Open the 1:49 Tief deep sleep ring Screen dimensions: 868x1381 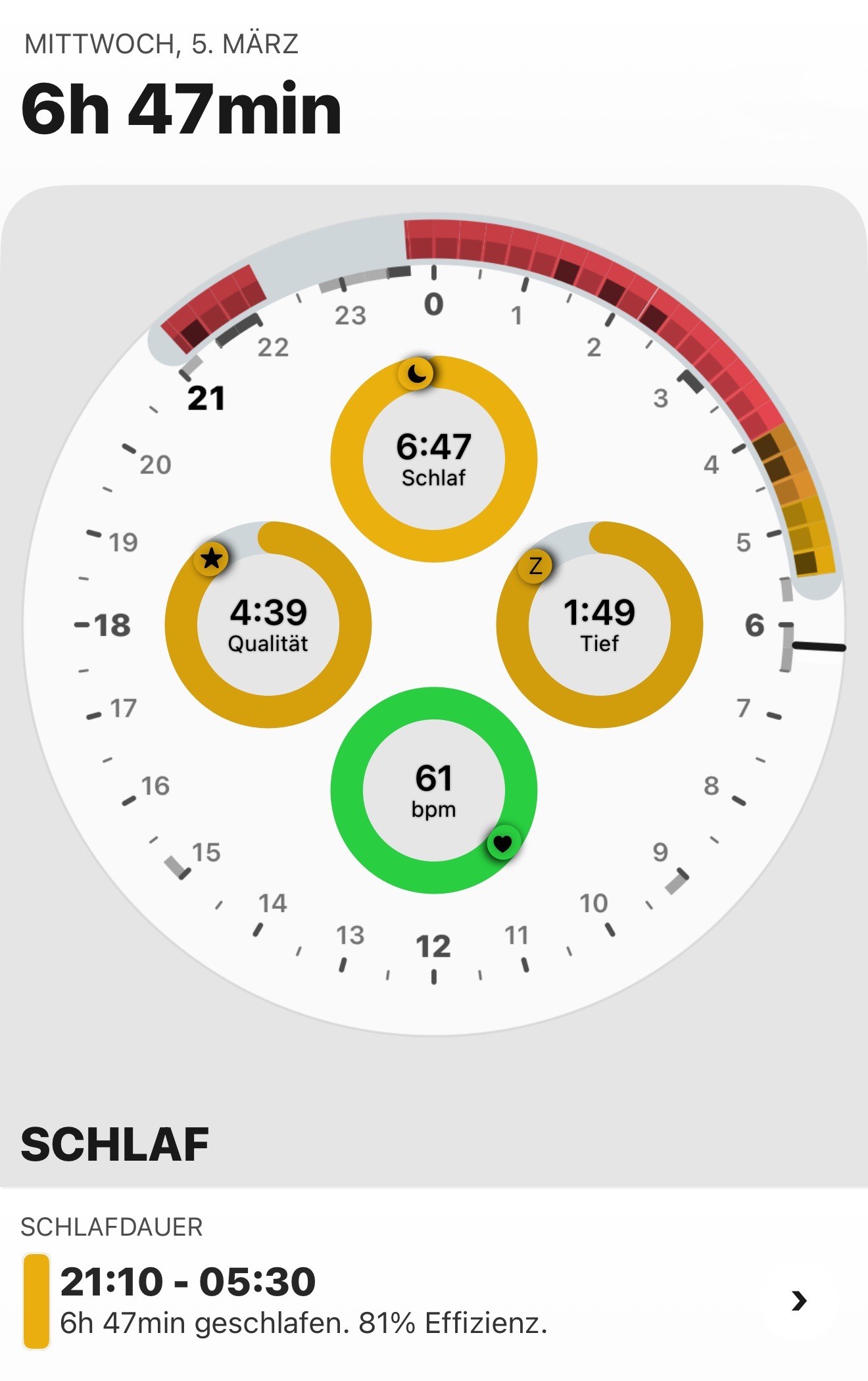pos(599,625)
